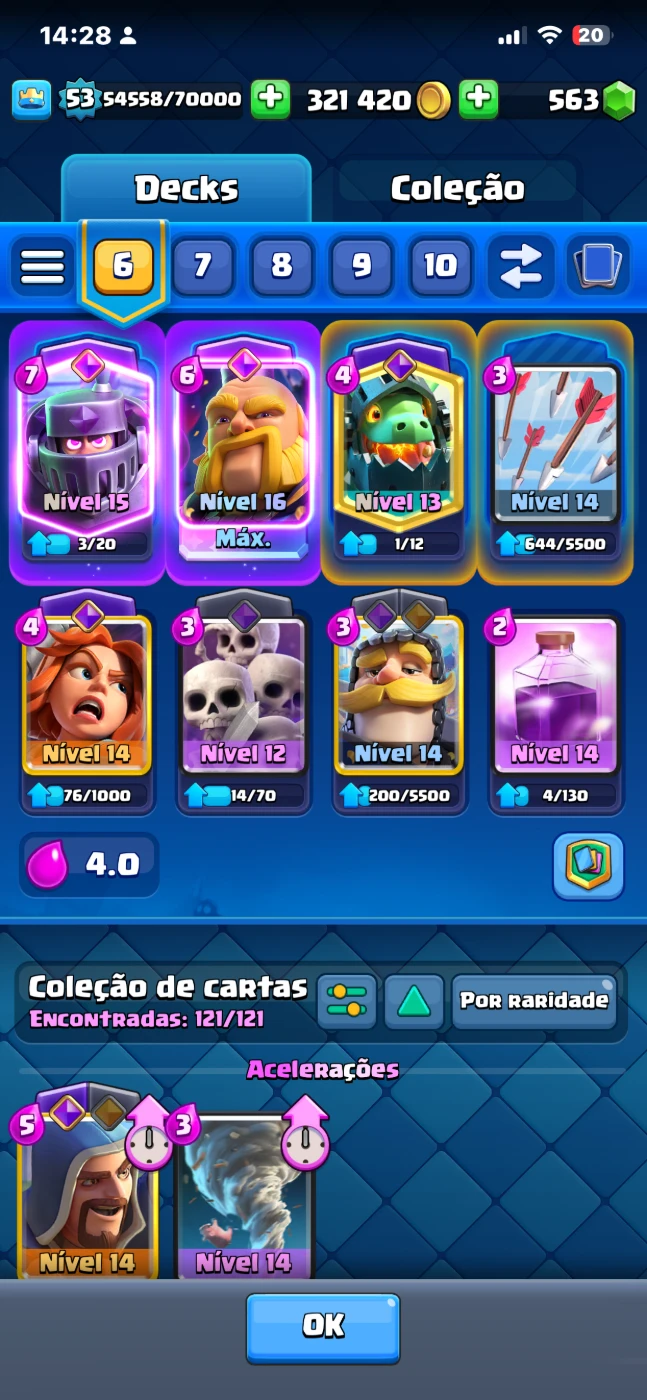Select deck slot 8
This screenshot has height=1400, width=647.
(282, 266)
